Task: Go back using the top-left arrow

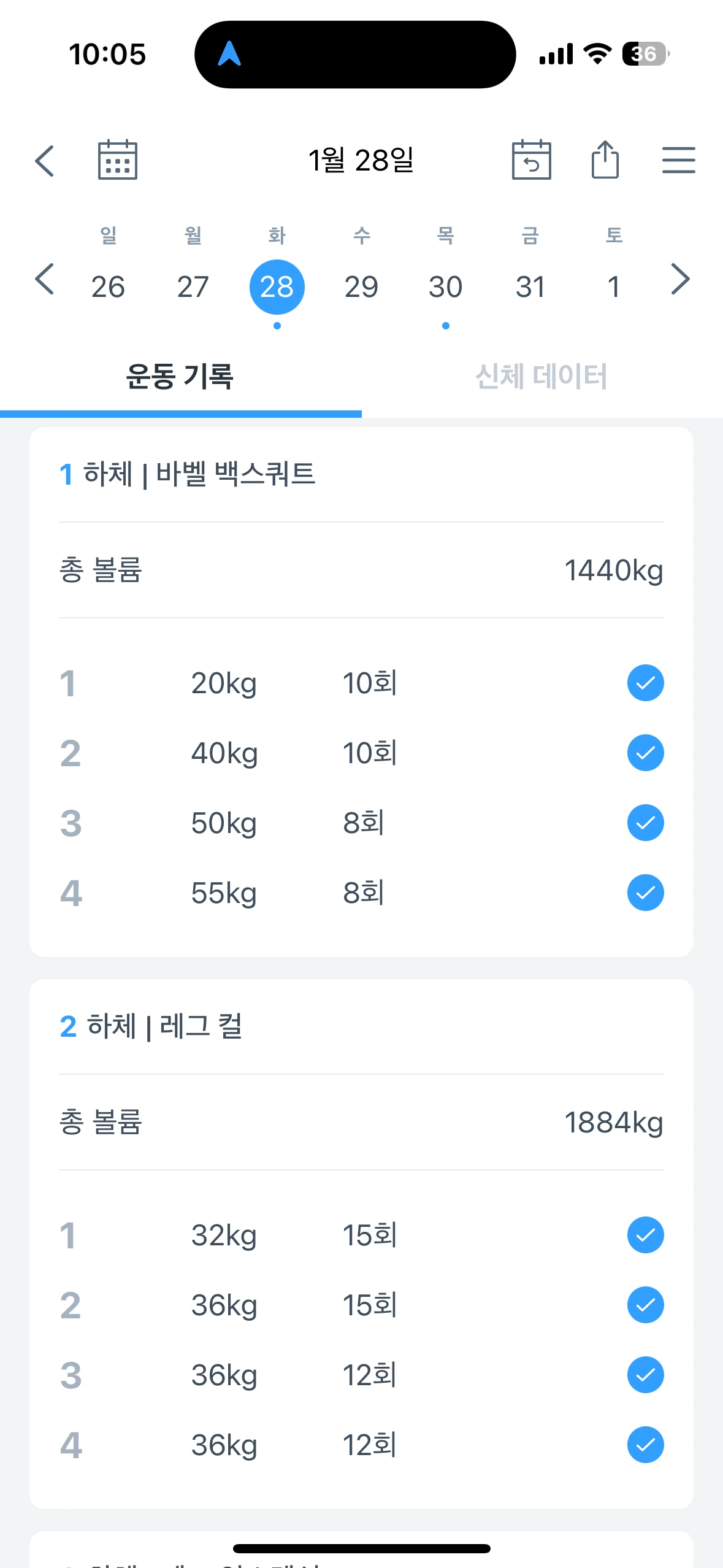Action: coord(45,161)
